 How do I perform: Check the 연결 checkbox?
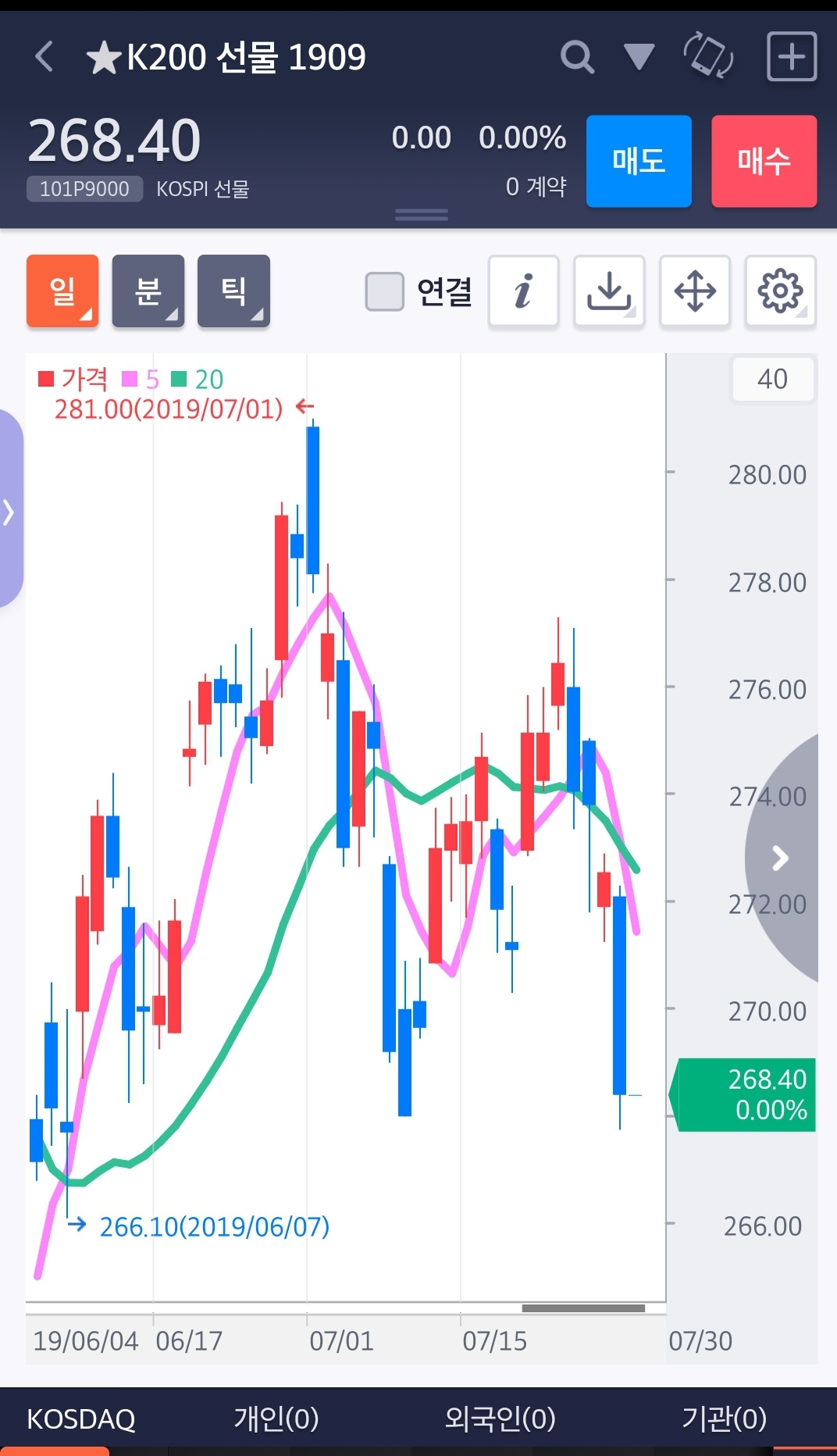point(385,291)
